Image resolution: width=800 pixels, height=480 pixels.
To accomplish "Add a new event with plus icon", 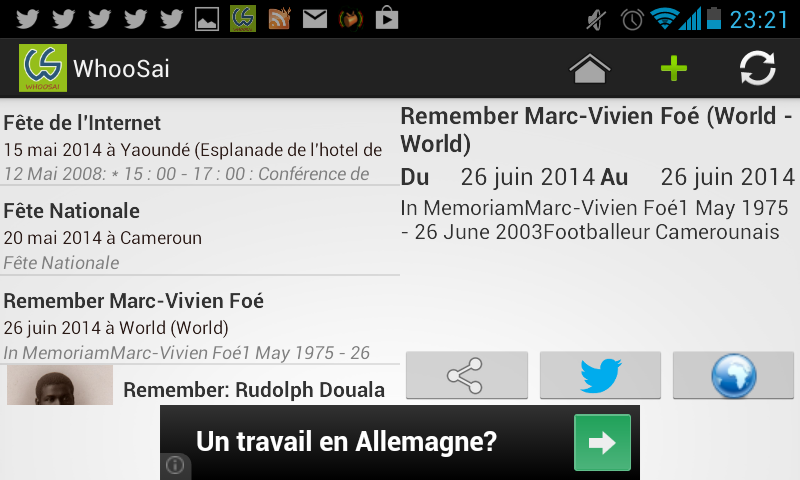I will click(674, 68).
